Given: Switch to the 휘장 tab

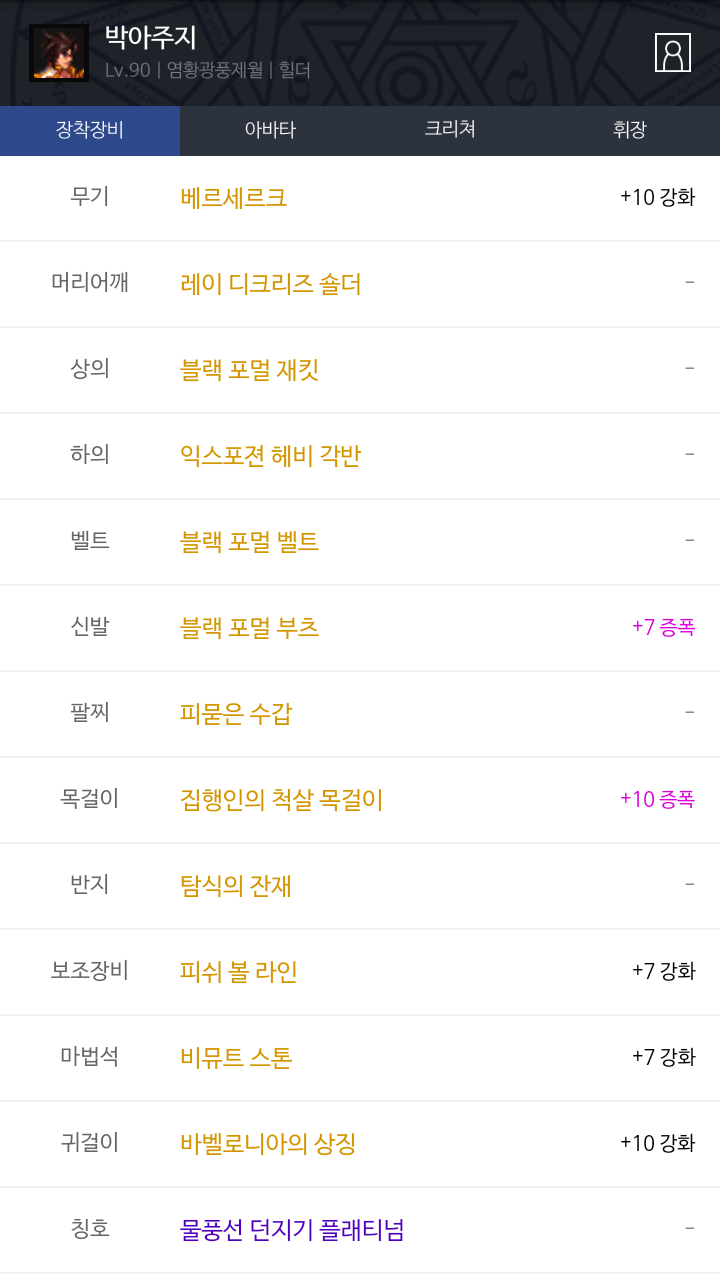Looking at the screenshot, I should [x=630, y=130].
